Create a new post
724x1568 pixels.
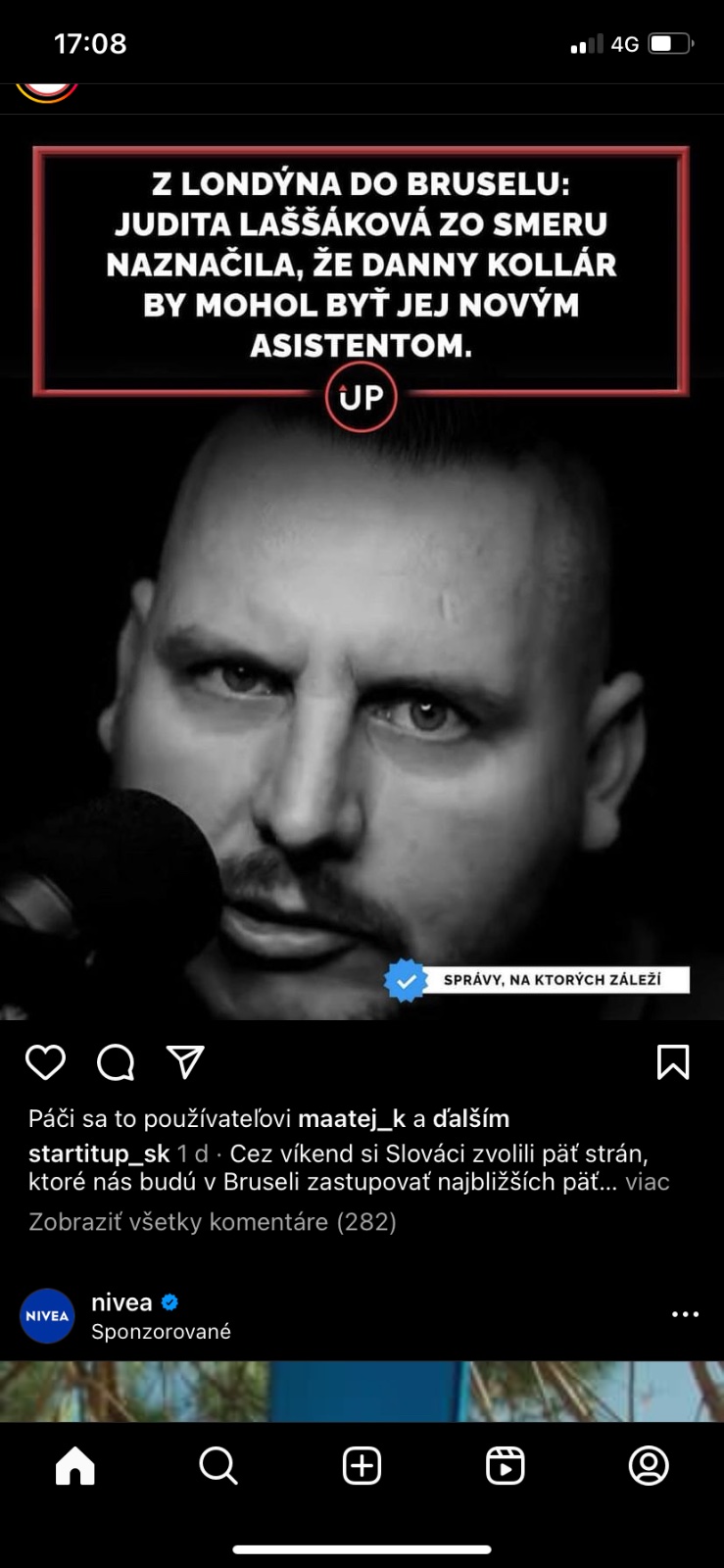click(362, 1466)
